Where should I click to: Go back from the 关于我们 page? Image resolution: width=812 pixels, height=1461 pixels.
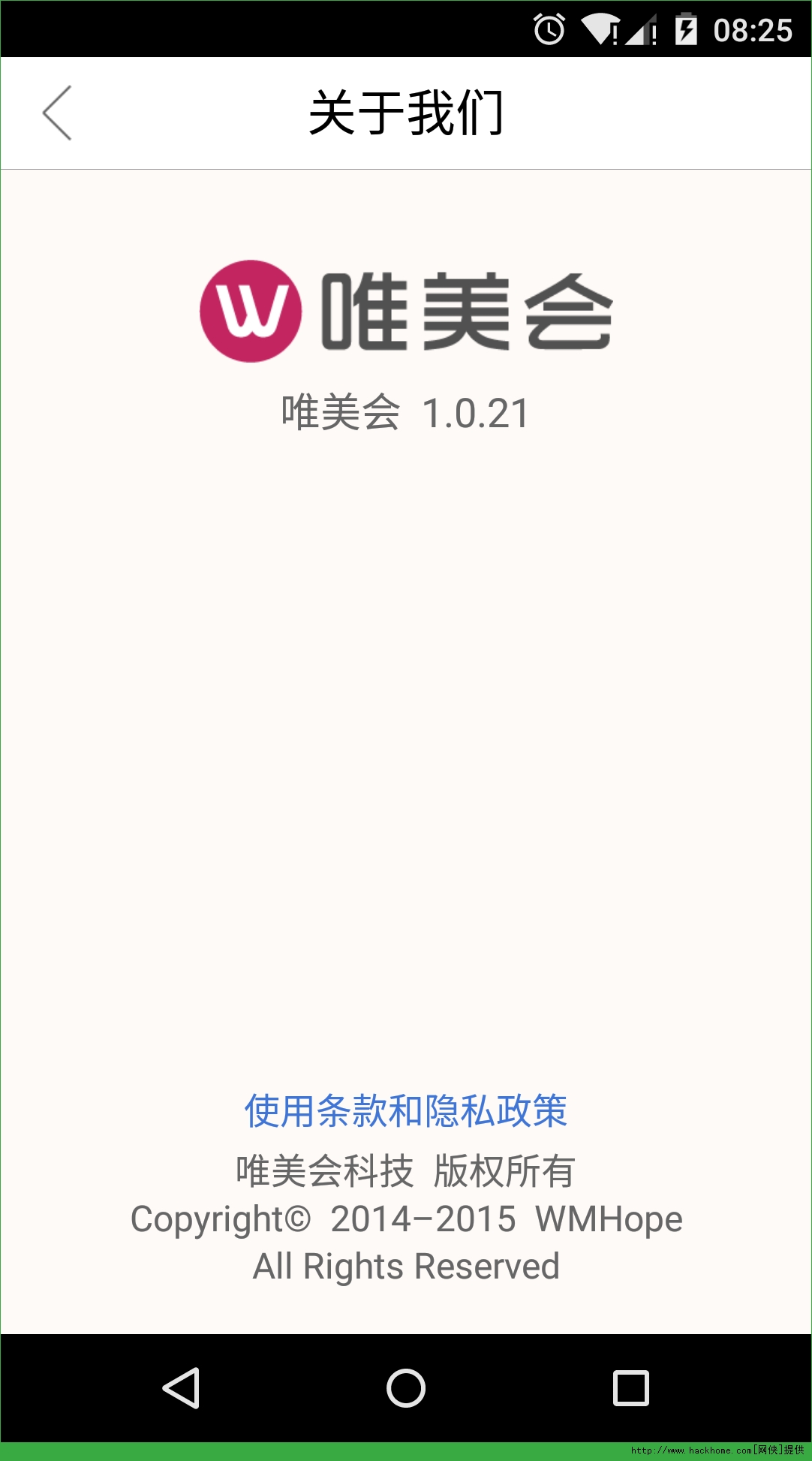57,113
